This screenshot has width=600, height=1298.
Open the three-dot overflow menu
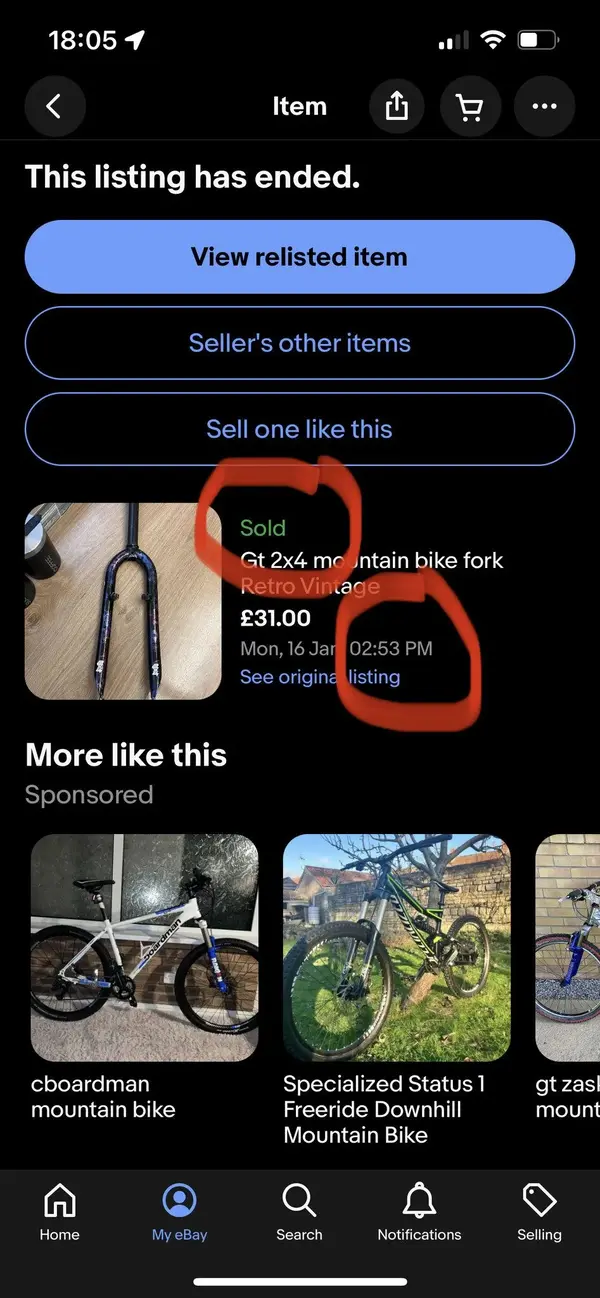(x=544, y=107)
